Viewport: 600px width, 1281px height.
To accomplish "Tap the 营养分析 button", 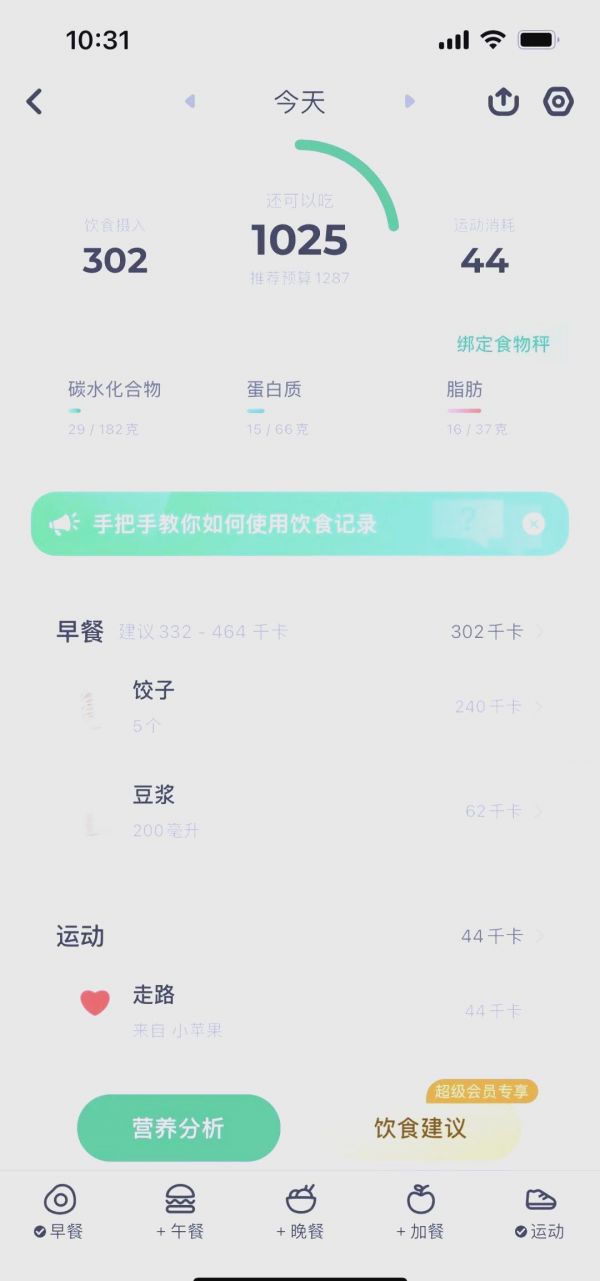I will (179, 1128).
